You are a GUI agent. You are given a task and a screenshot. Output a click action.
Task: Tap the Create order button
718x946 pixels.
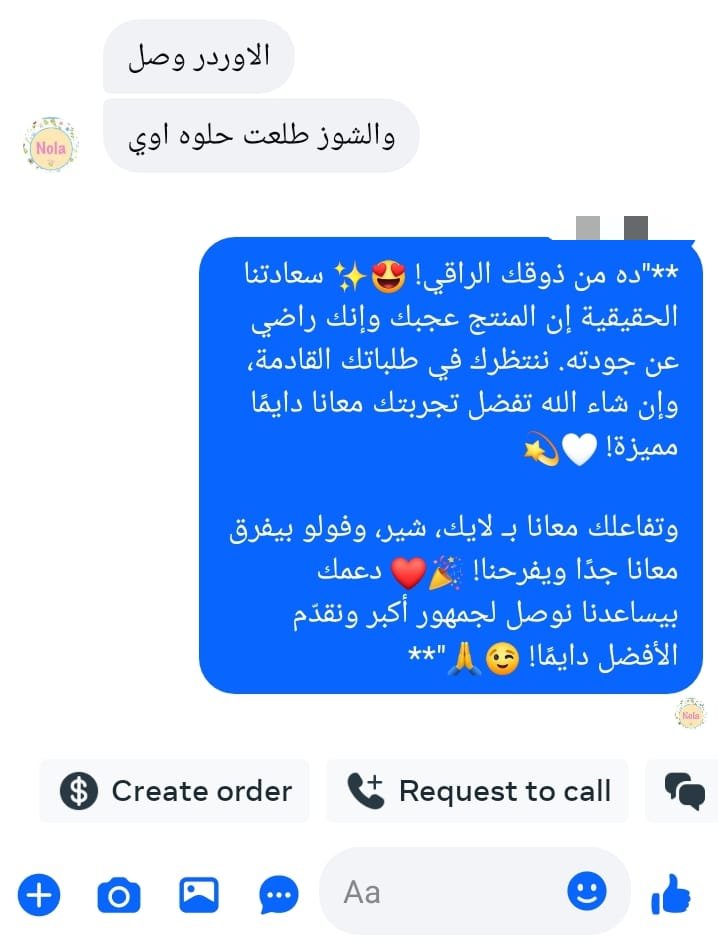(x=175, y=791)
